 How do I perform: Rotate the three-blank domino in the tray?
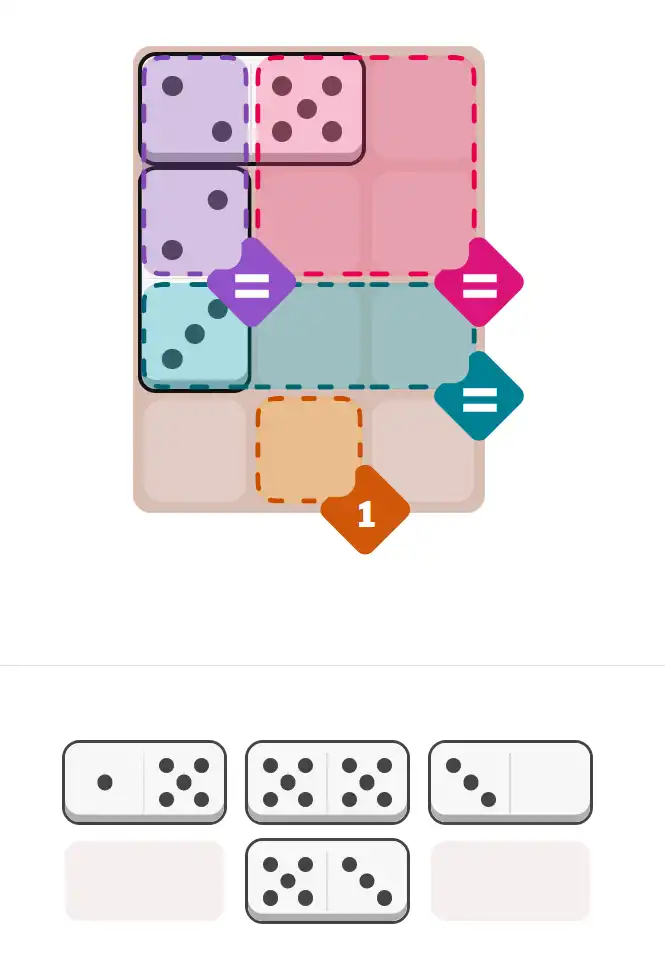[510, 782]
